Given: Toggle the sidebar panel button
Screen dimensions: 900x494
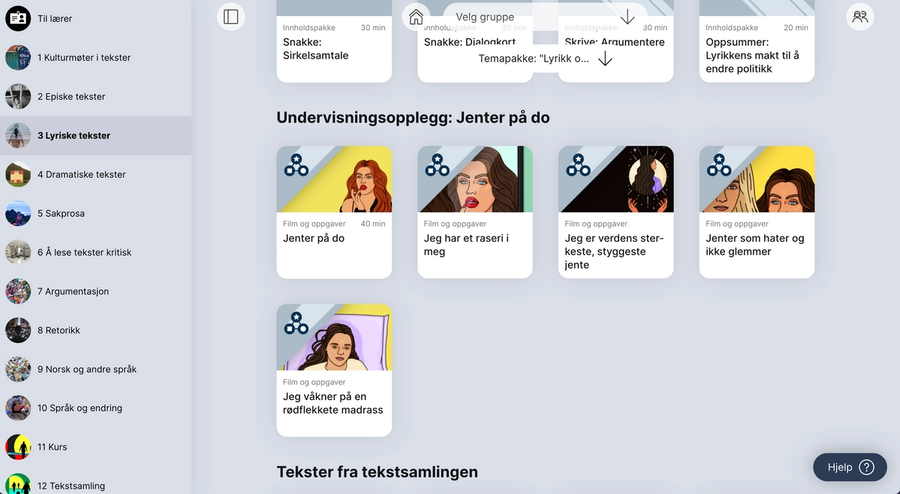Looking at the screenshot, I should [231, 17].
